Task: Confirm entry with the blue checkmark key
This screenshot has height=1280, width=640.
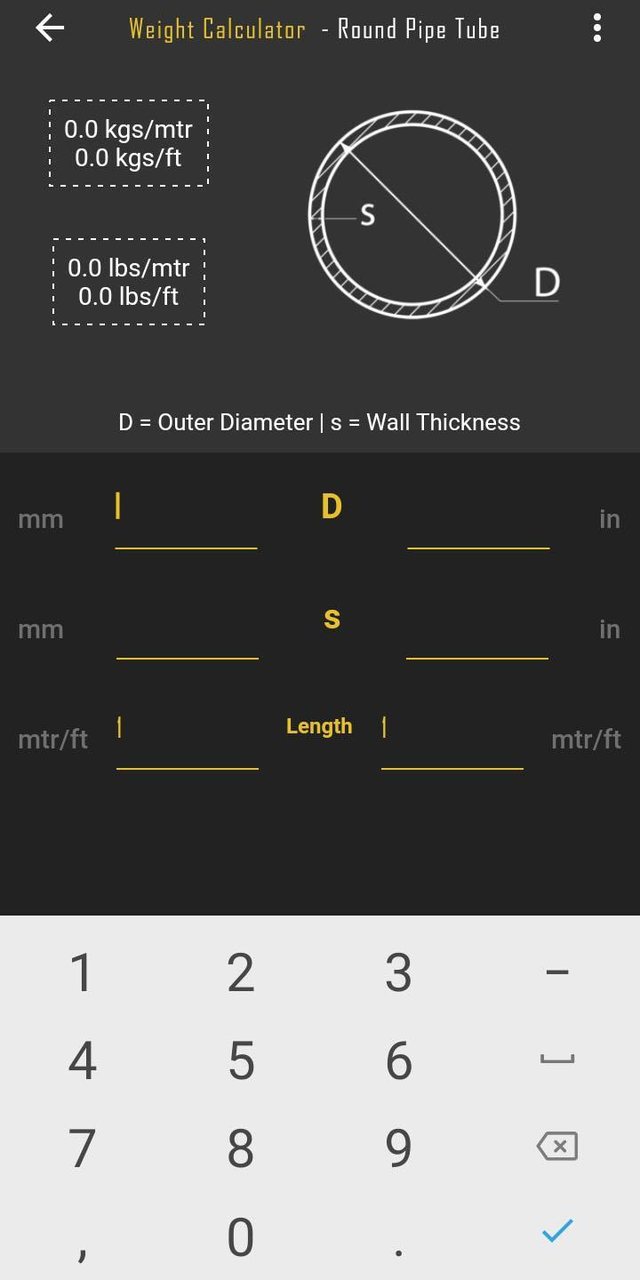Action: tap(557, 1232)
